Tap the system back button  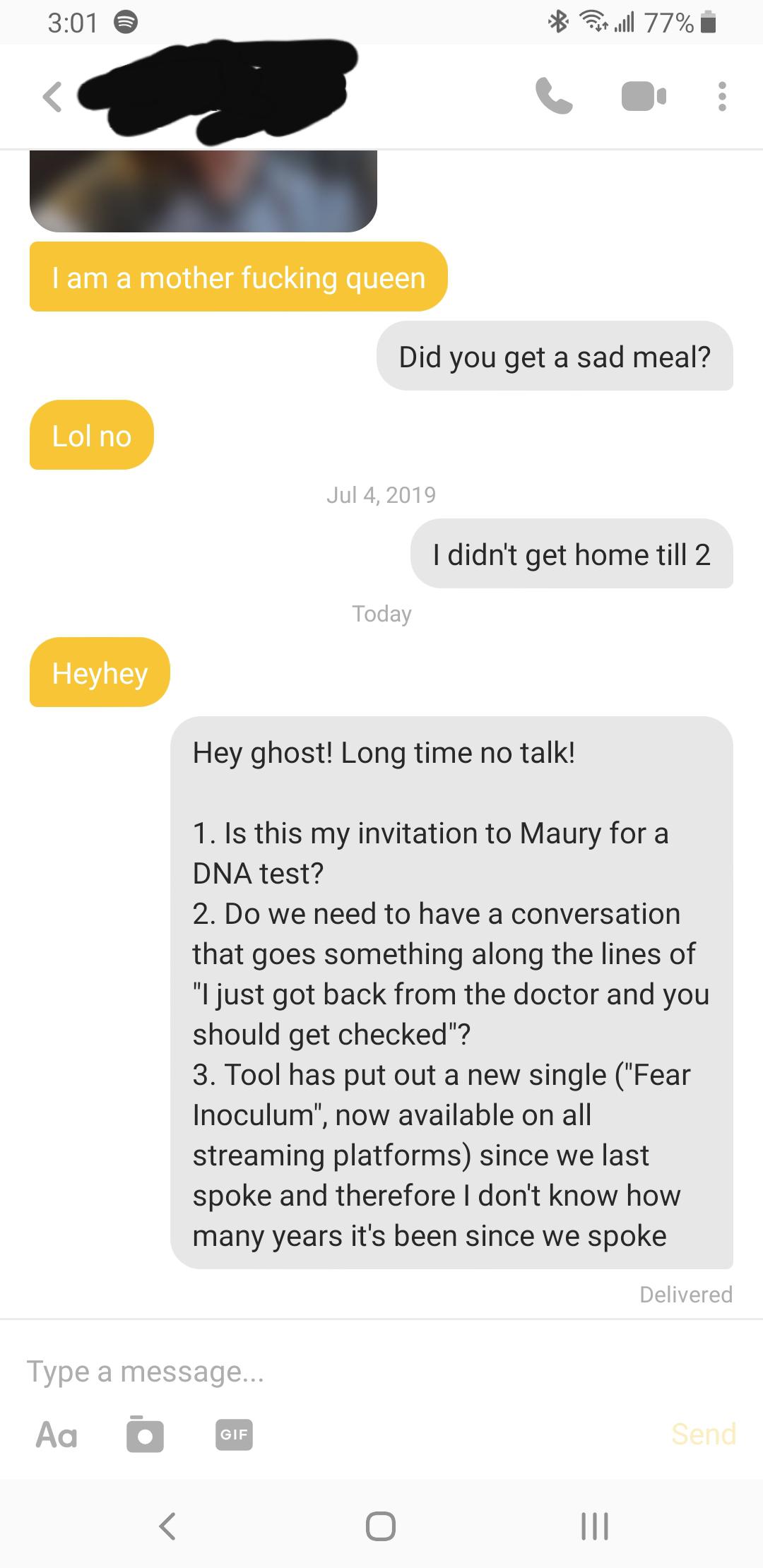point(167,1526)
